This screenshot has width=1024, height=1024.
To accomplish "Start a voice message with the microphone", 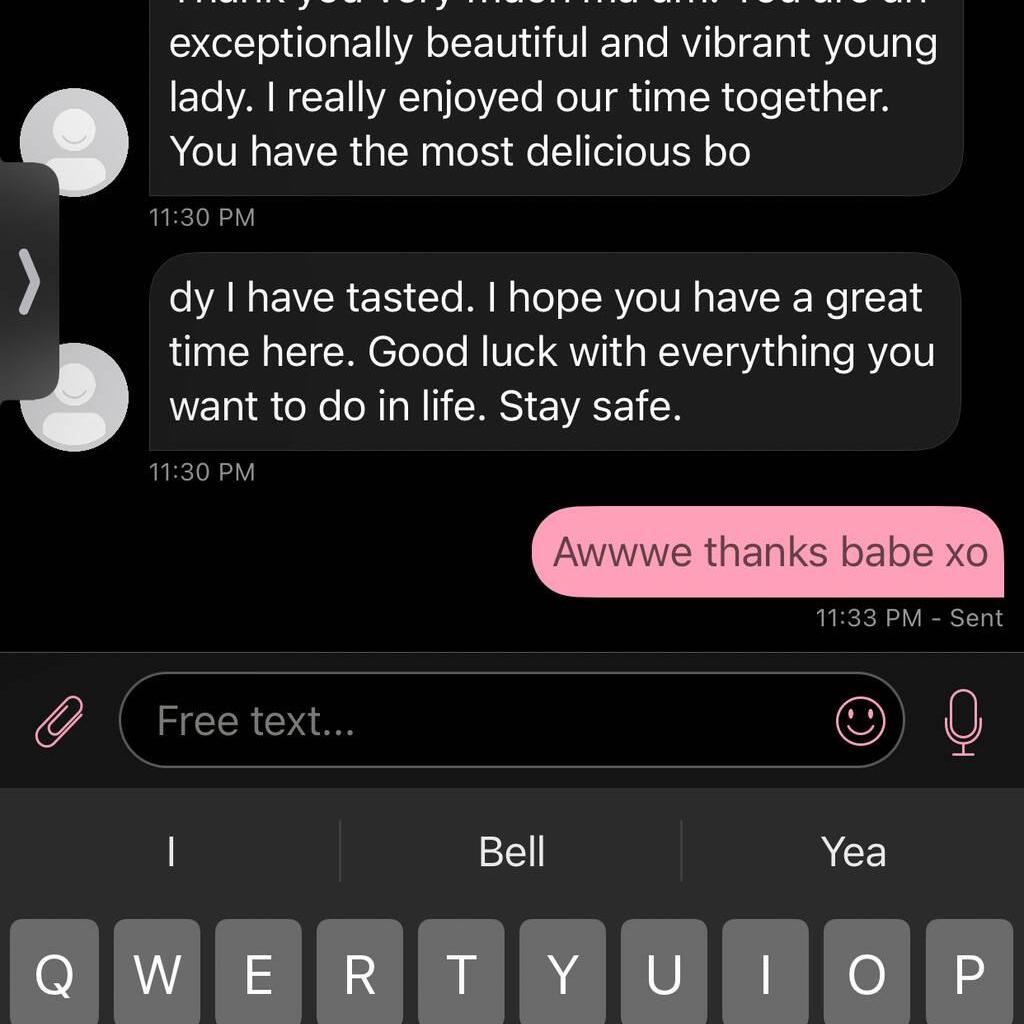I will tap(963, 721).
